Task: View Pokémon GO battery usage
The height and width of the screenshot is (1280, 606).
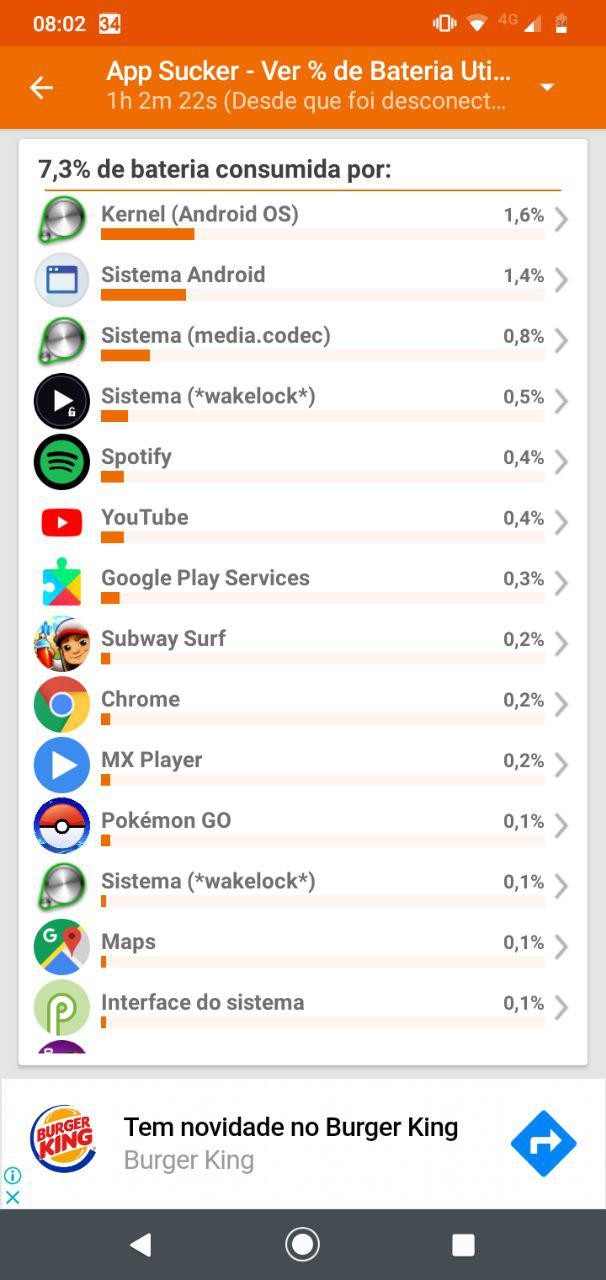Action: (x=302, y=826)
